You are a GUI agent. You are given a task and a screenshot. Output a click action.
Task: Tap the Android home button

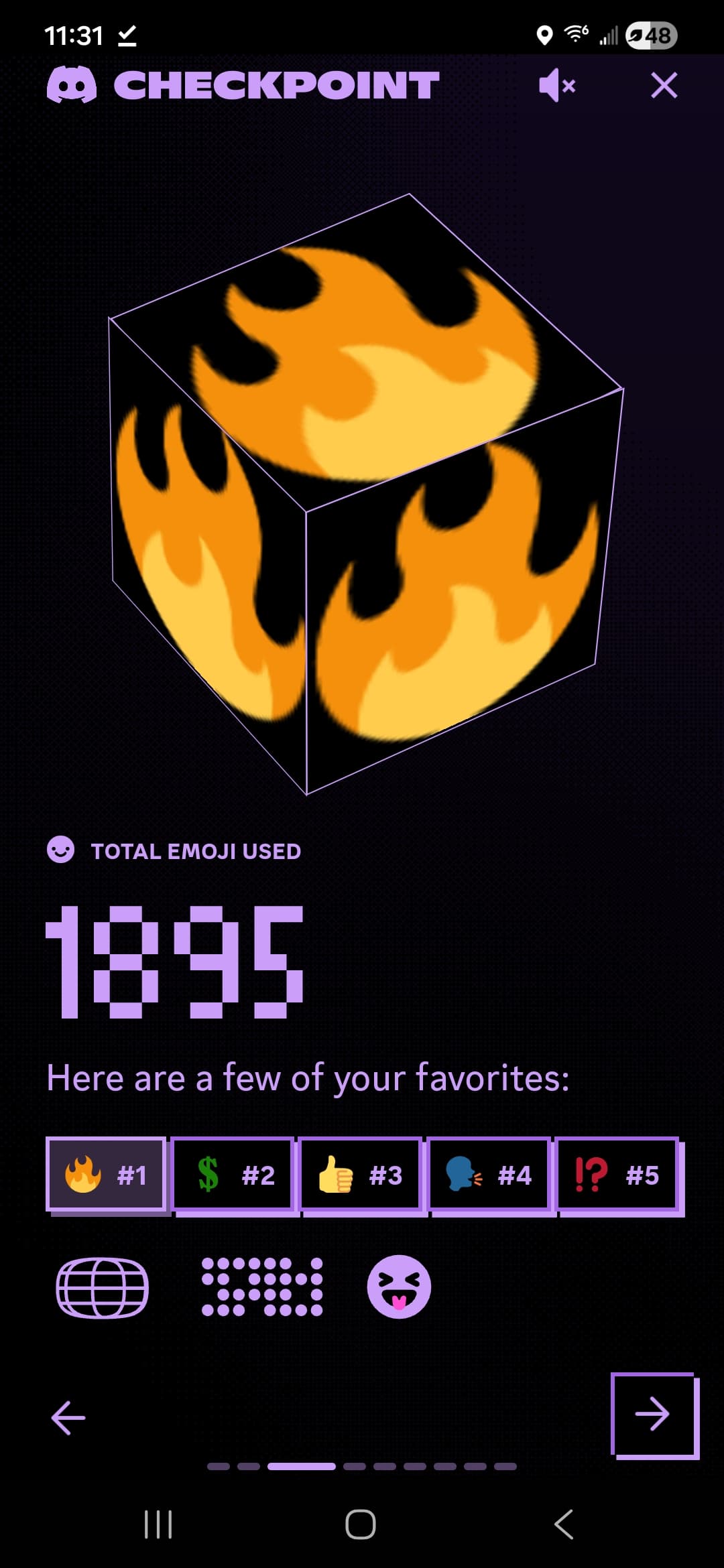tap(361, 1524)
